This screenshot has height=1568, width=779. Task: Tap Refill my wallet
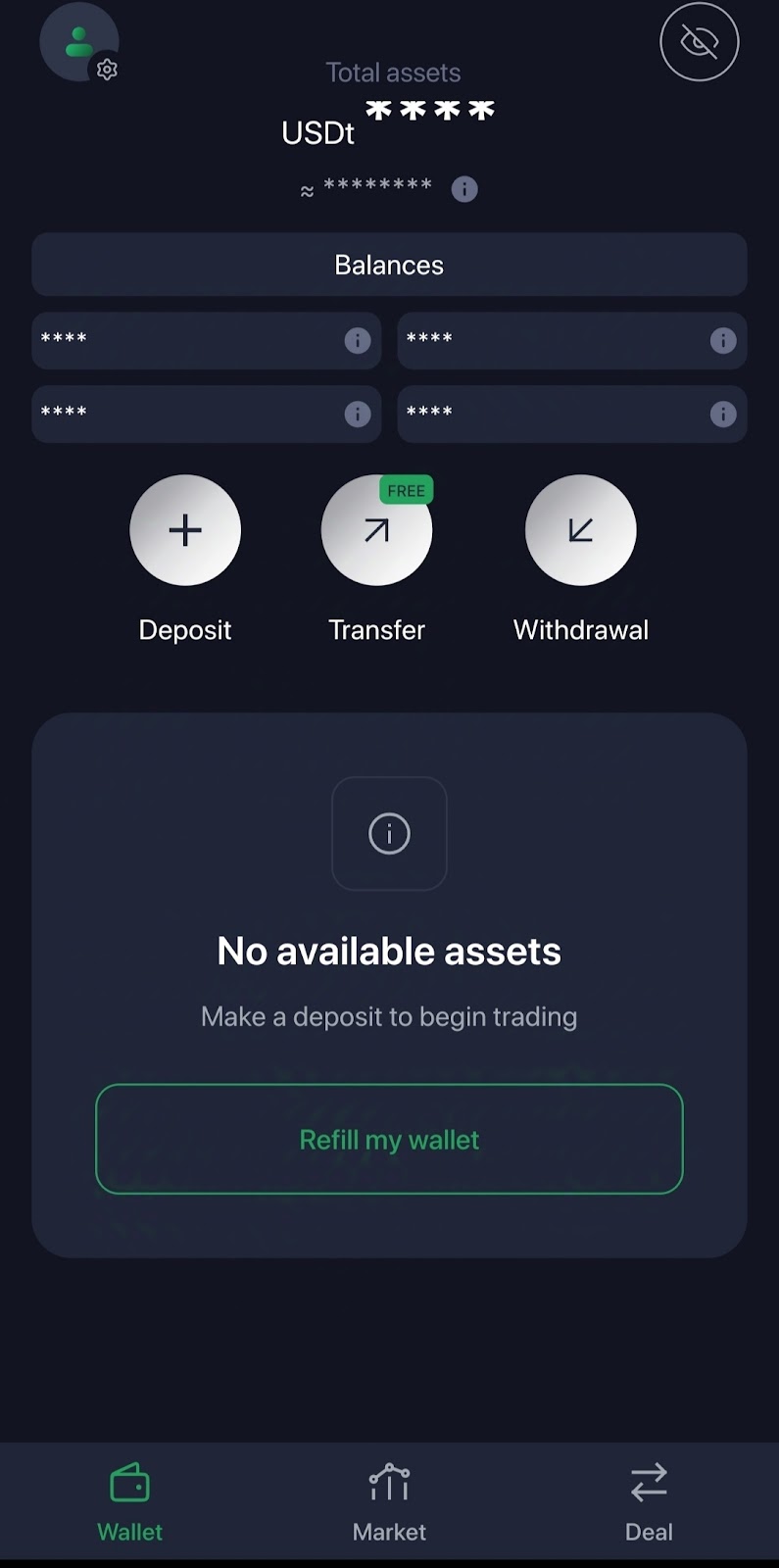point(389,1139)
